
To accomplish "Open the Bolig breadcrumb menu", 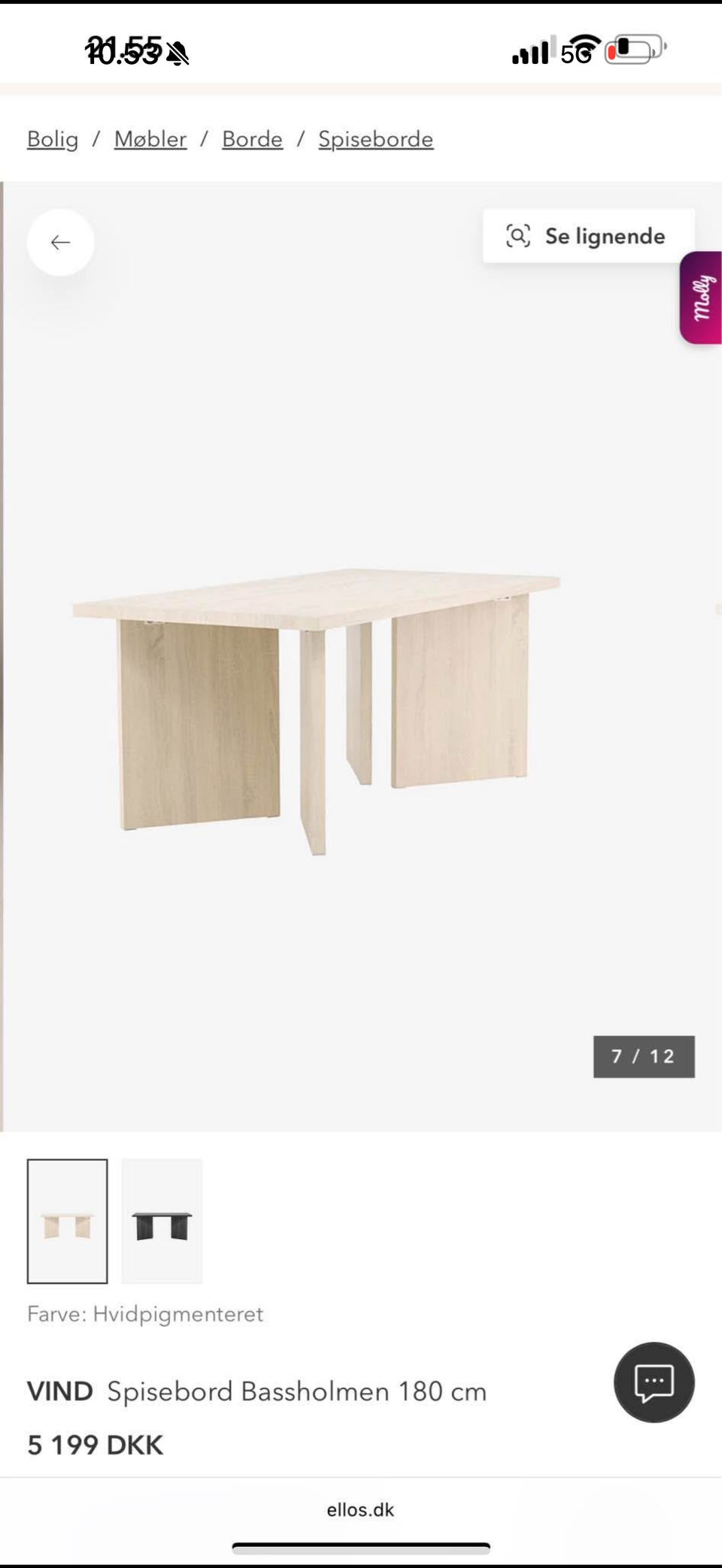I will point(52,139).
